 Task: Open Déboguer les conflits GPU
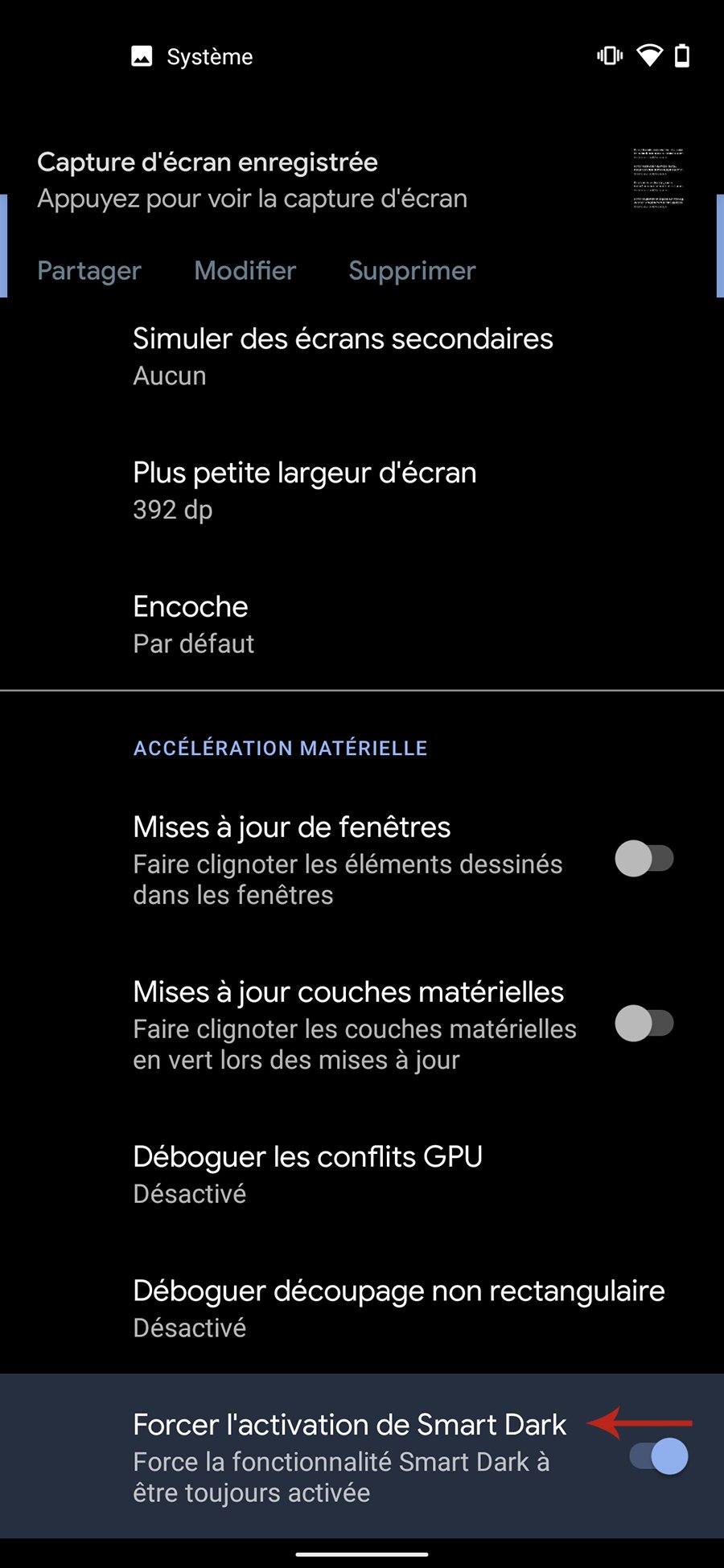(307, 1174)
